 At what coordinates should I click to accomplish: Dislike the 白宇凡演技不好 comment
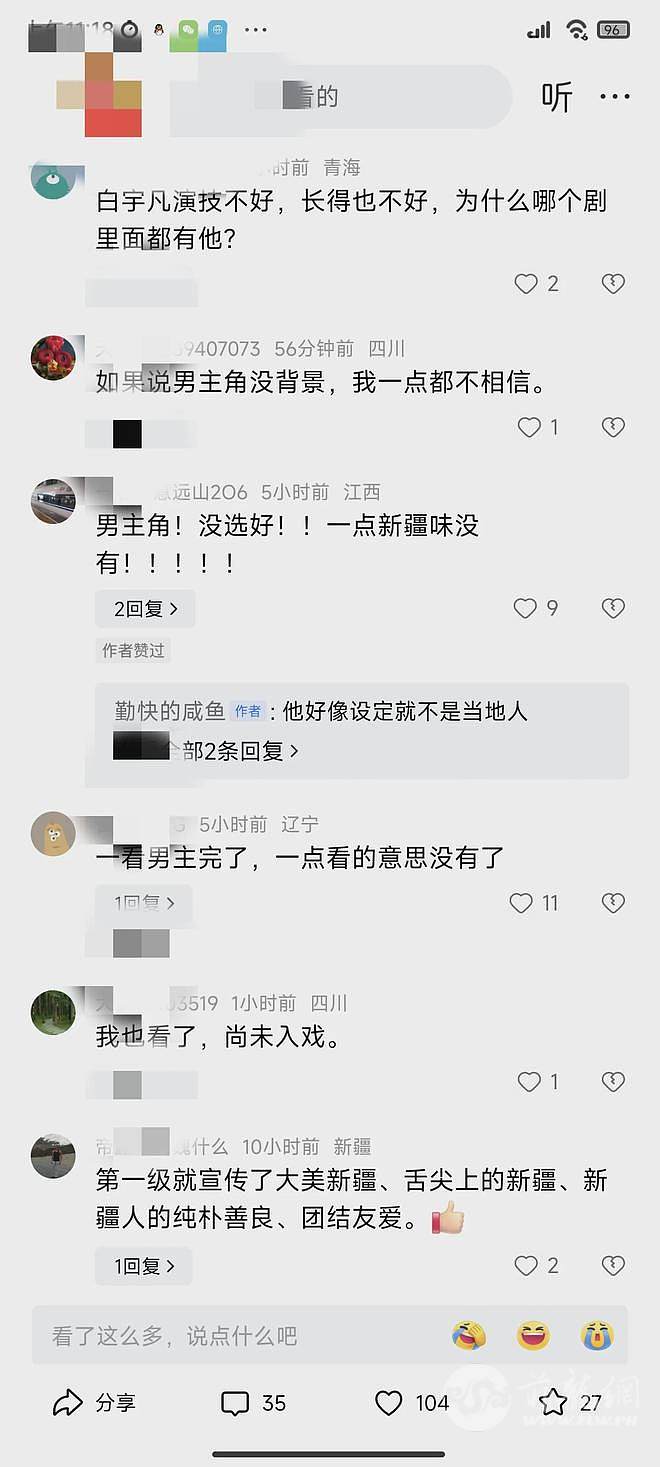(x=613, y=284)
